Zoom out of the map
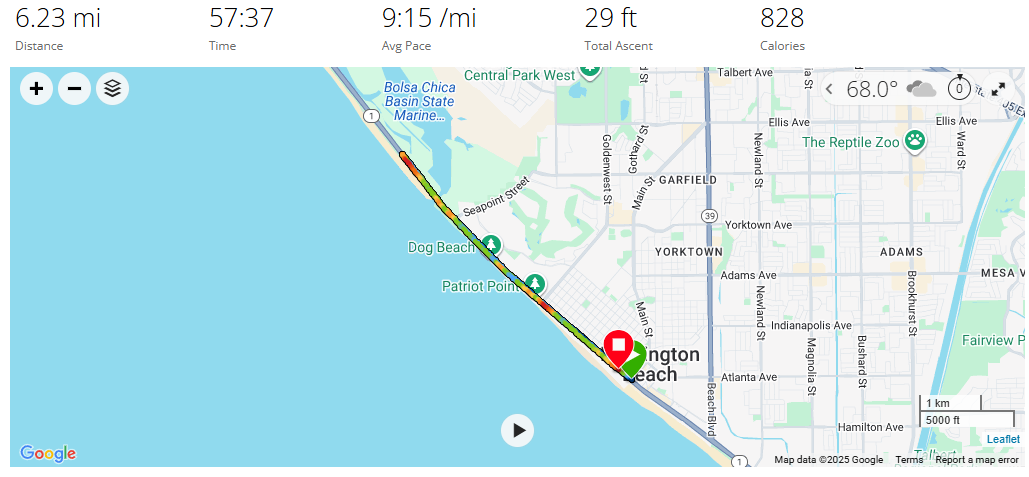Image resolution: width=1029 pixels, height=477 pixels. coord(74,89)
